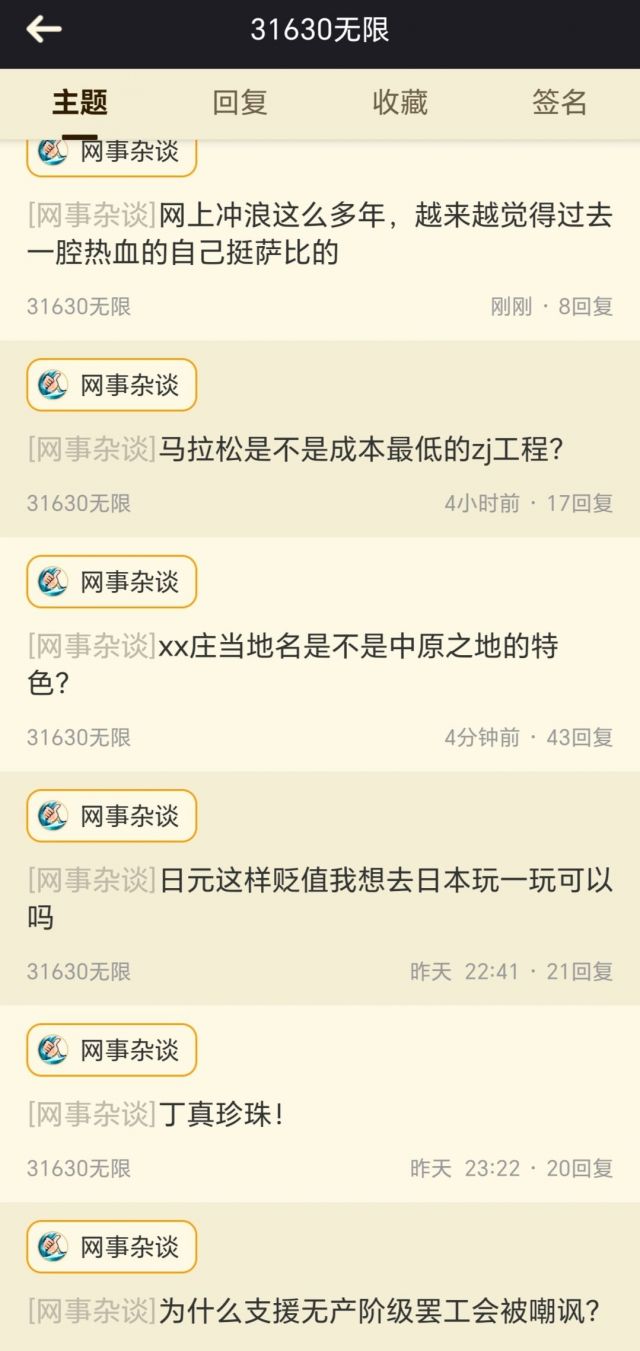640x1351 pixels.
Task: Open the 支援无产阶级罢工 thread
Action: pyautogui.click(x=378, y=1311)
